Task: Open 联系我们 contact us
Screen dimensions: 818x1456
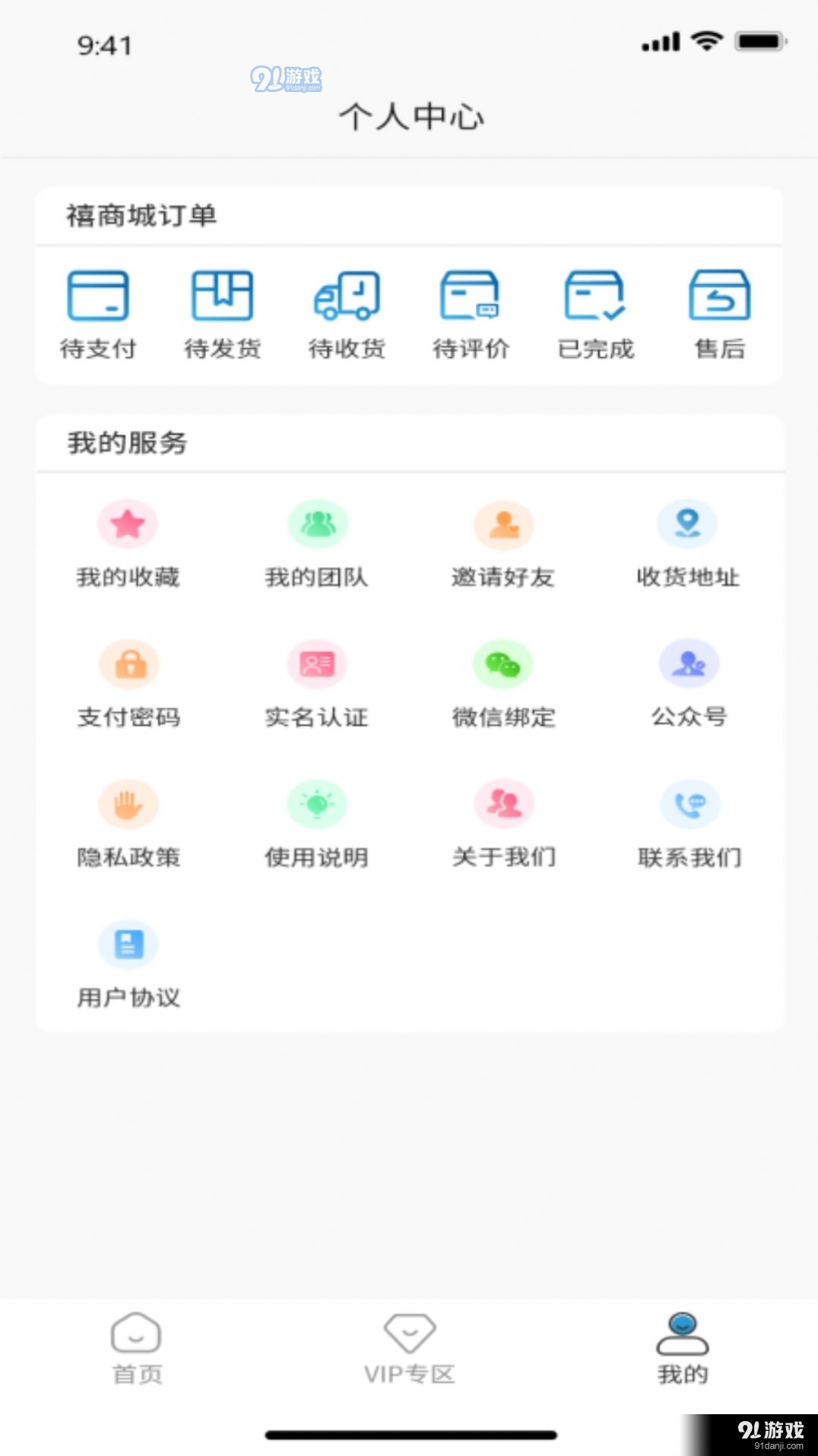Action: click(687, 825)
